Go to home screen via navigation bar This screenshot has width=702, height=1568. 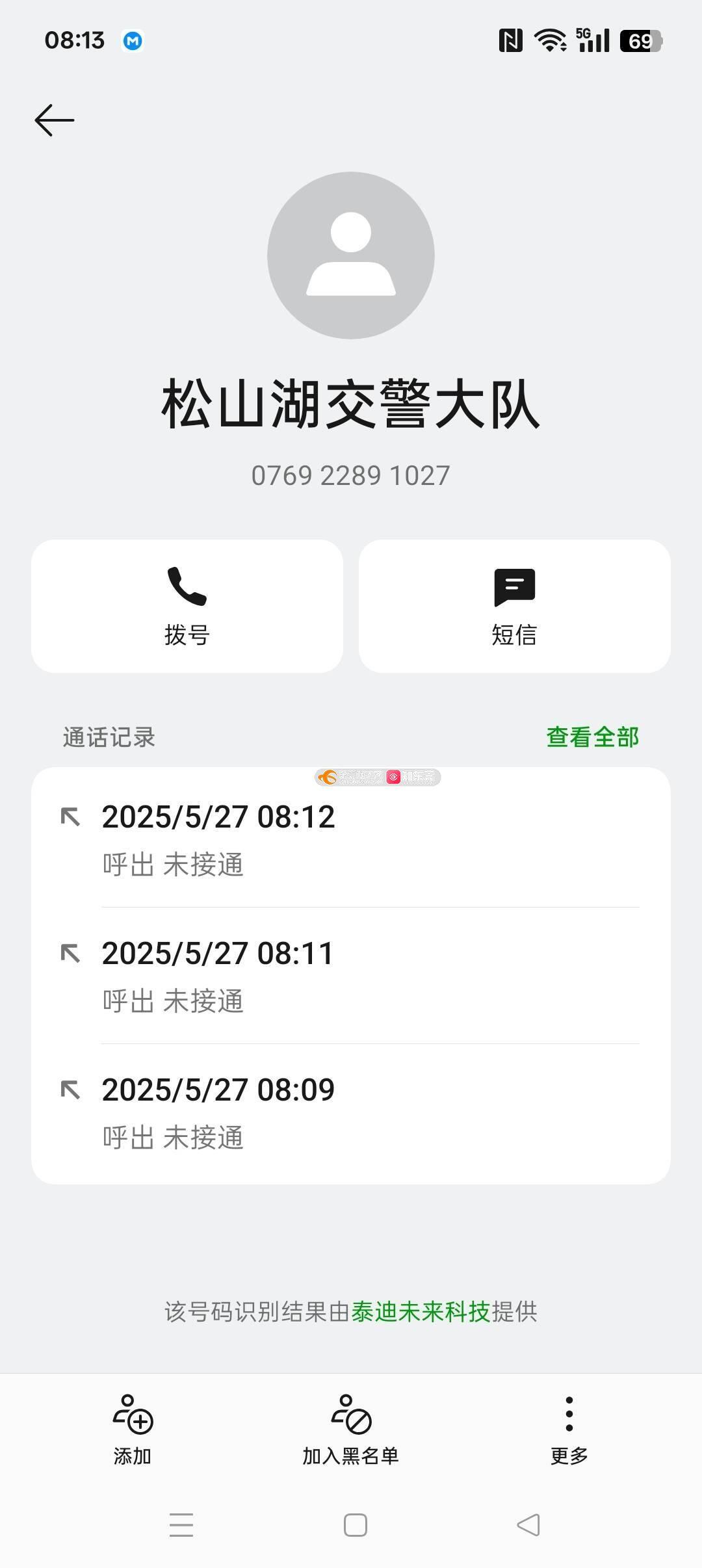[355, 1525]
